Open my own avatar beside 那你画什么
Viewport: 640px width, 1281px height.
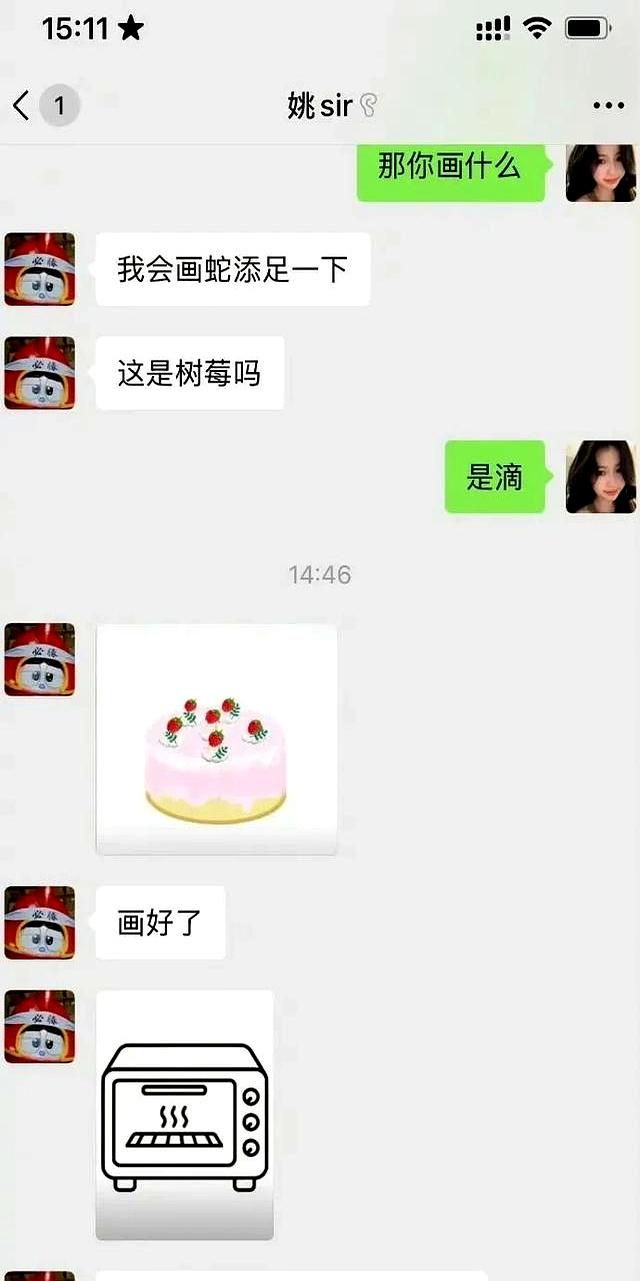click(600, 173)
